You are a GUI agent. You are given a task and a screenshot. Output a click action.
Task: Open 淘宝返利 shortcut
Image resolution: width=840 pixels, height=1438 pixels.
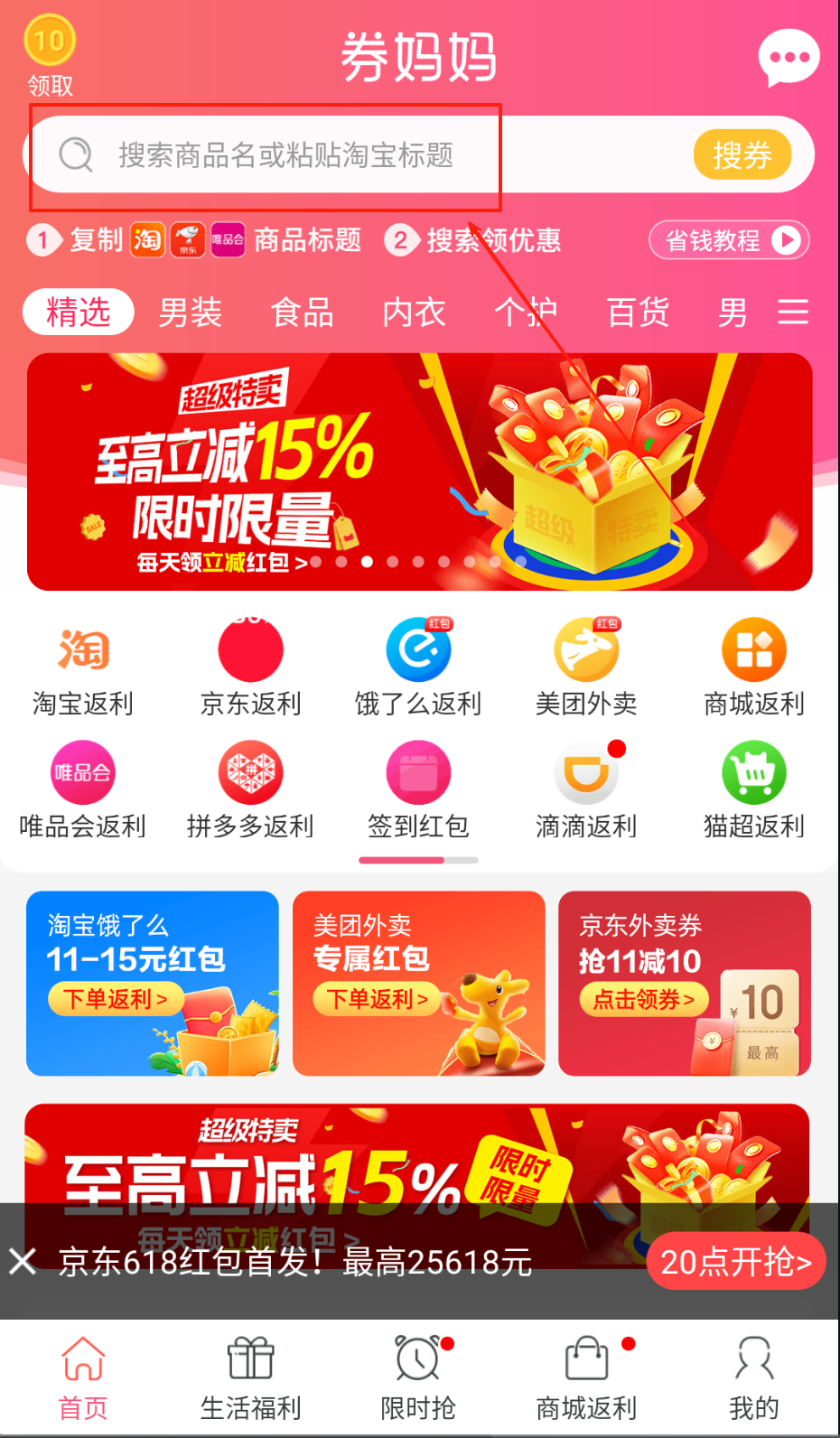(83, 668)
